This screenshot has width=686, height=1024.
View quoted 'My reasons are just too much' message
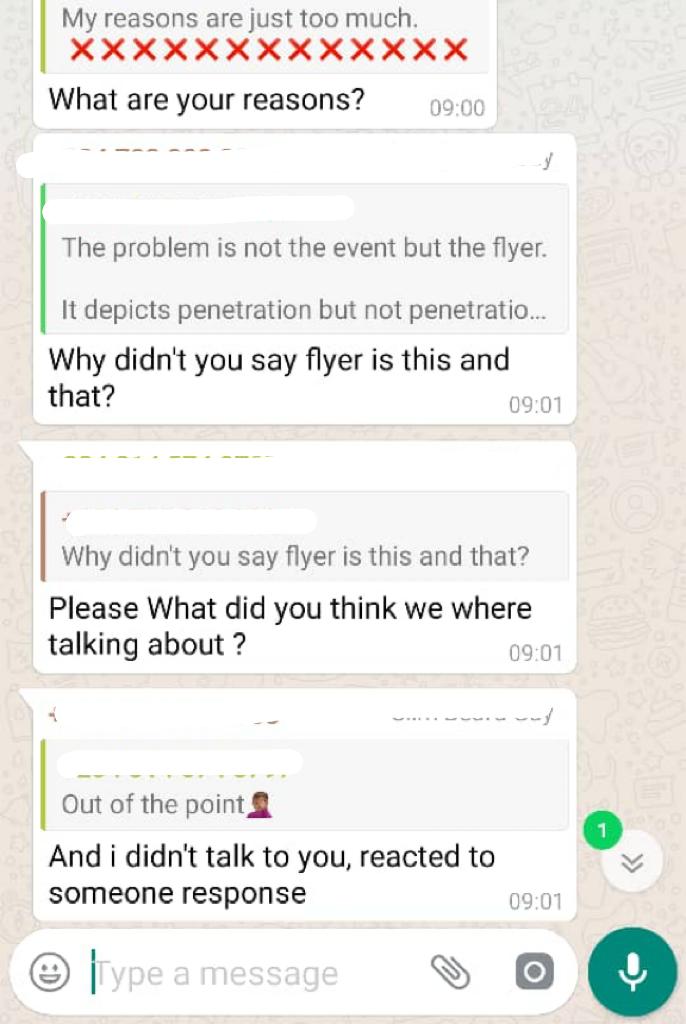[x=265, y=35]
